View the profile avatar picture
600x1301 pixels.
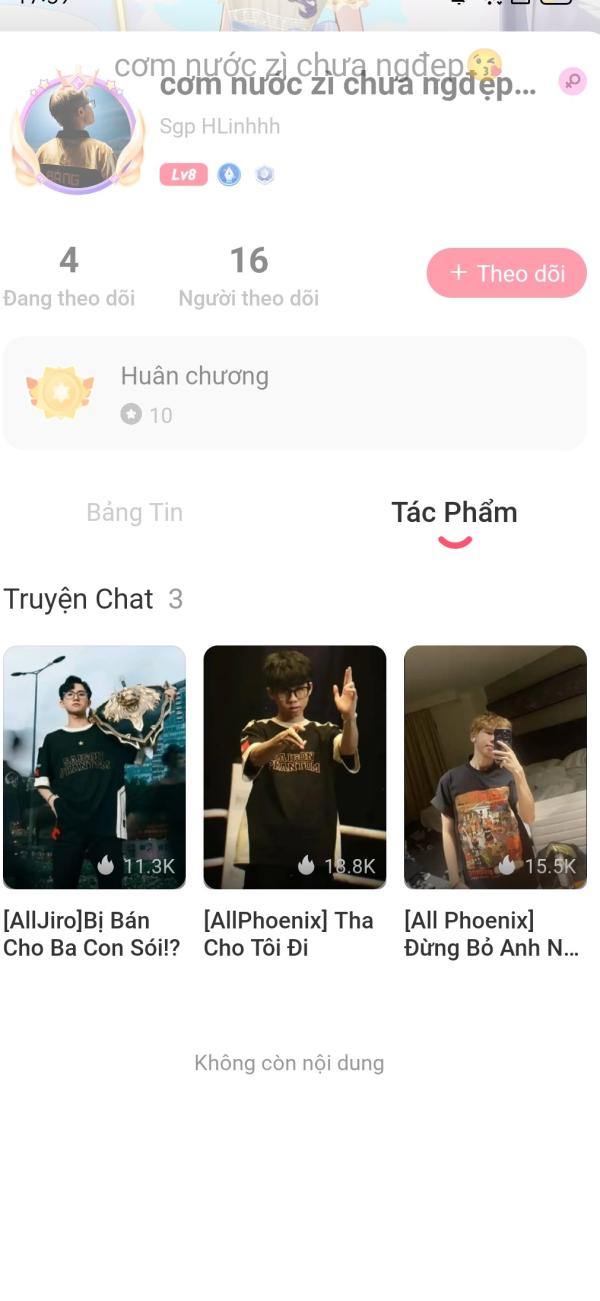point(77,131)
